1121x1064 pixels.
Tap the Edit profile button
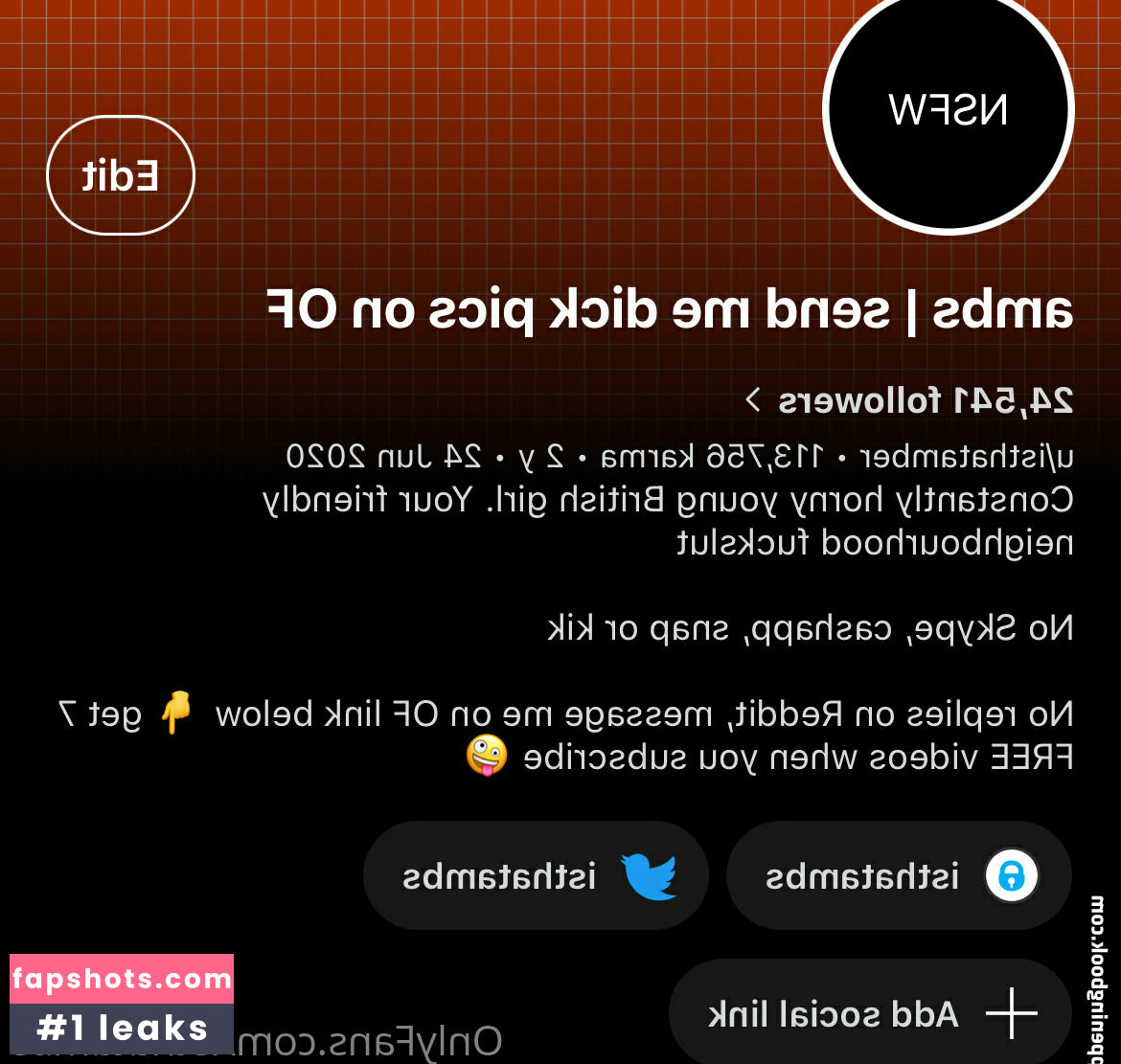[x=121, y=175]
